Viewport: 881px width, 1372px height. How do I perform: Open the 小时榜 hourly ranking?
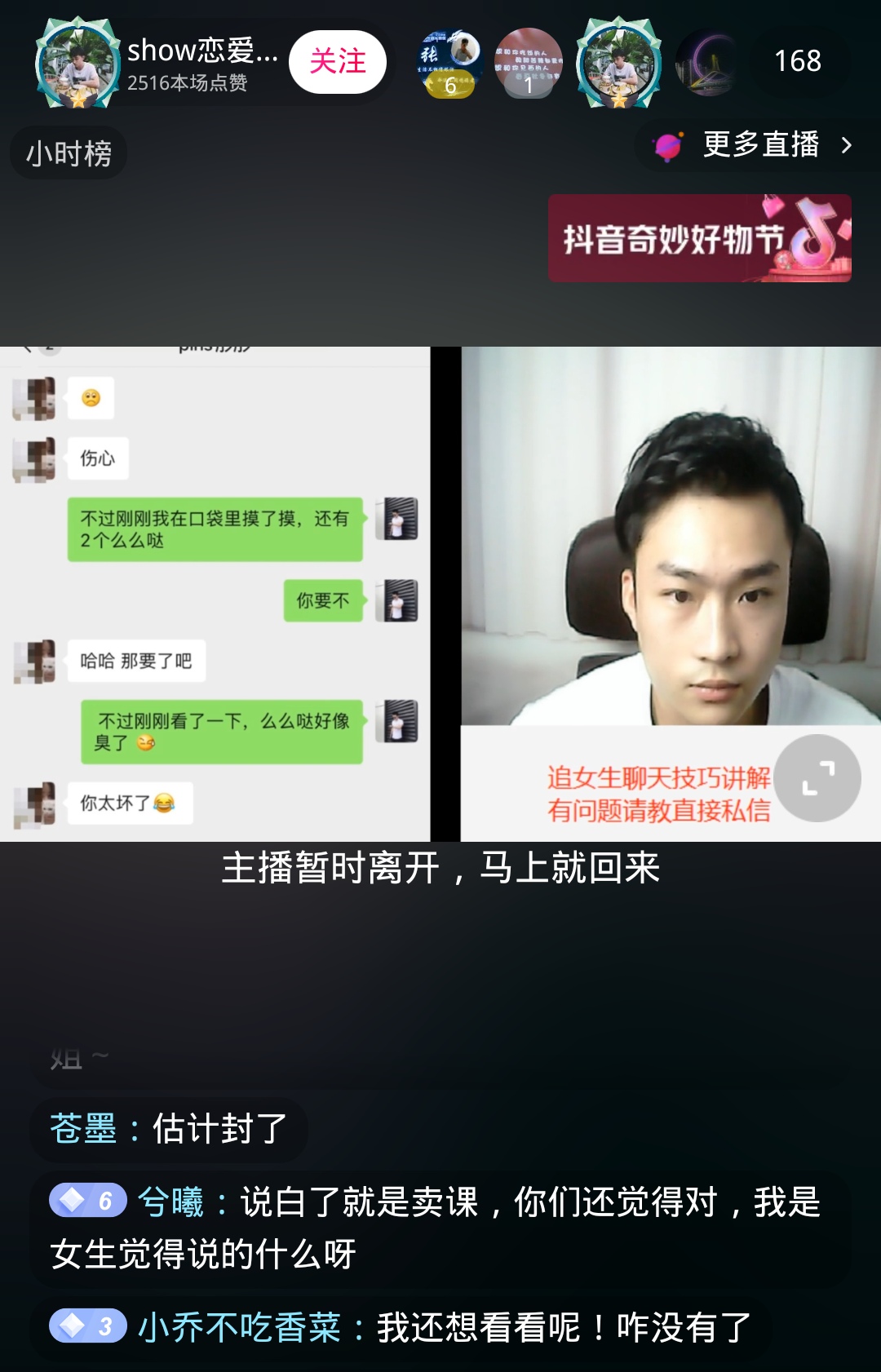click(x=69, y=153)
